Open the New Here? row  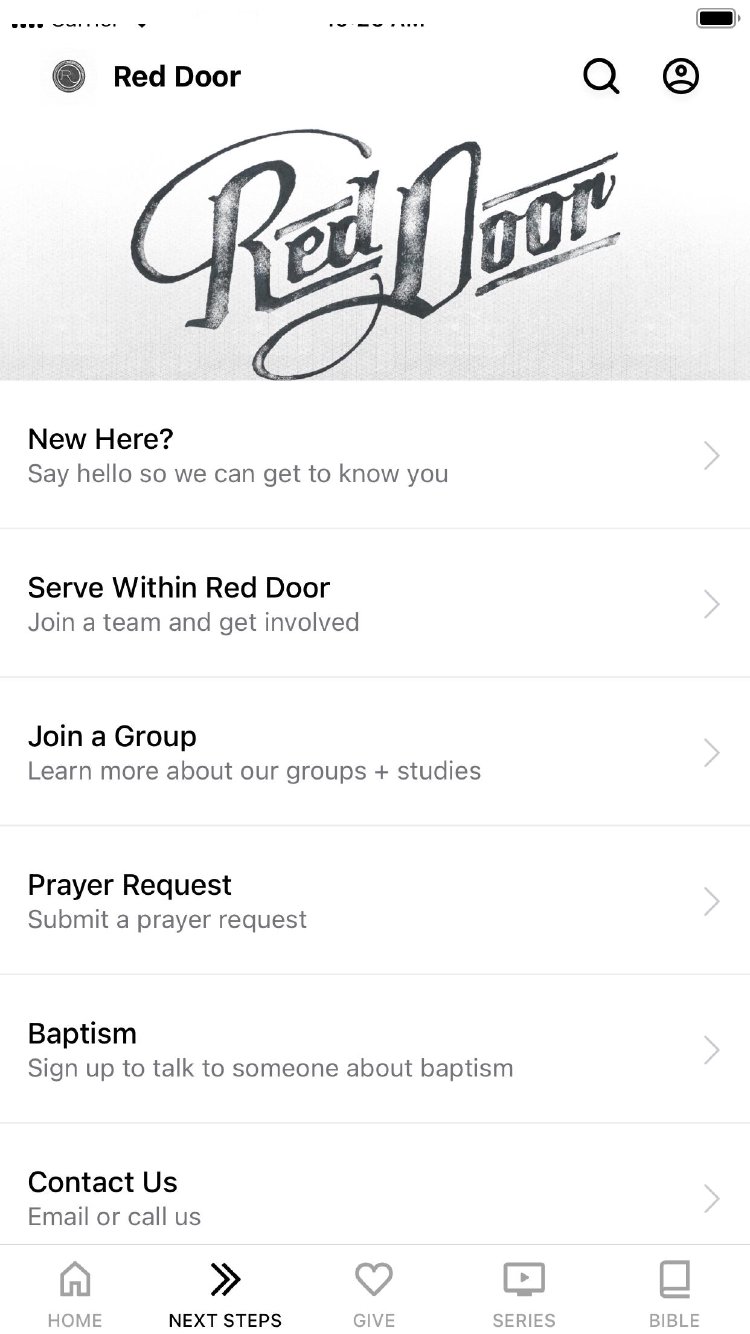(x=375, y=455)
